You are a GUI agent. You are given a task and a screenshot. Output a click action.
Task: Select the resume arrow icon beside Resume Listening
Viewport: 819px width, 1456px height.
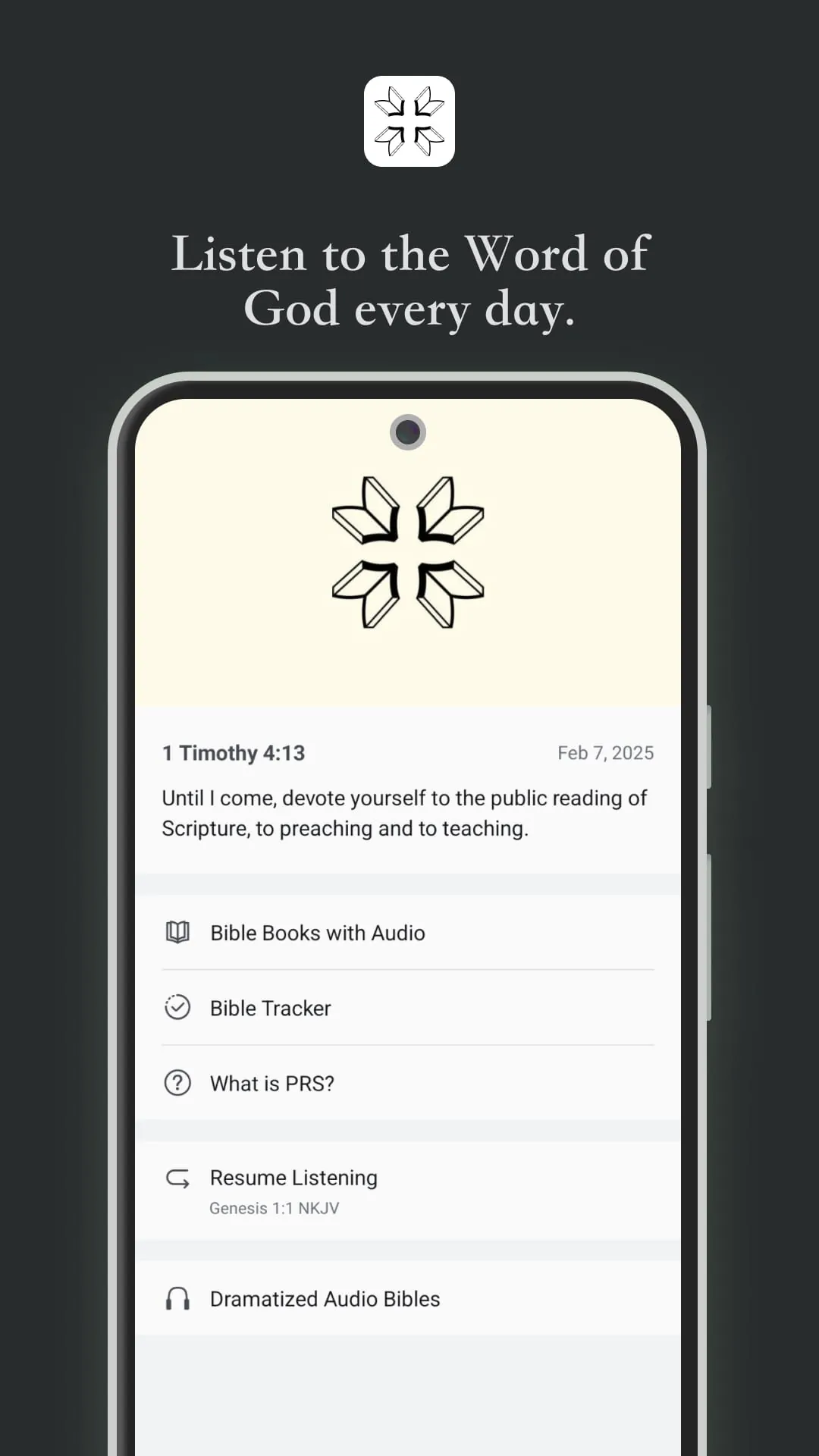pos(177,1178)
